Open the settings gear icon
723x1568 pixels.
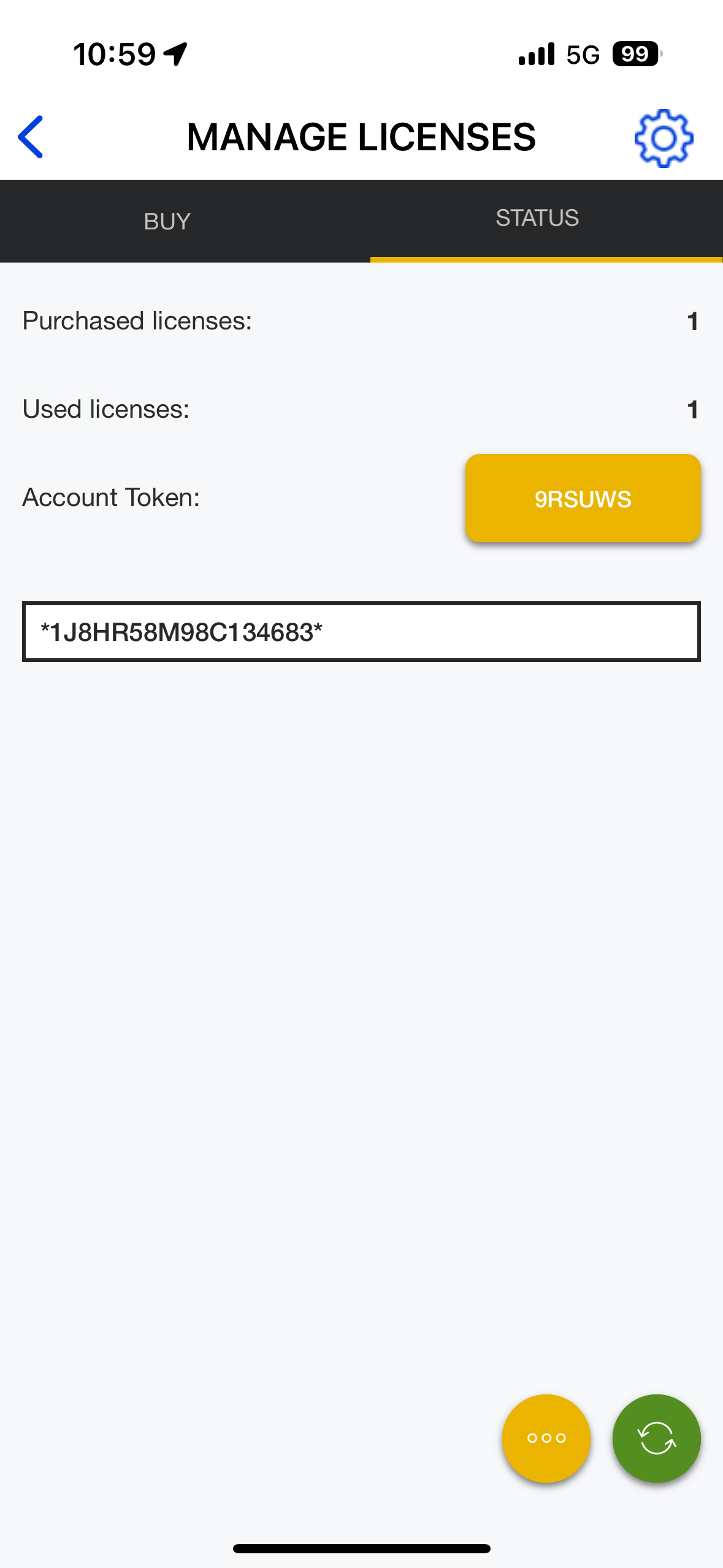[664, 138]
